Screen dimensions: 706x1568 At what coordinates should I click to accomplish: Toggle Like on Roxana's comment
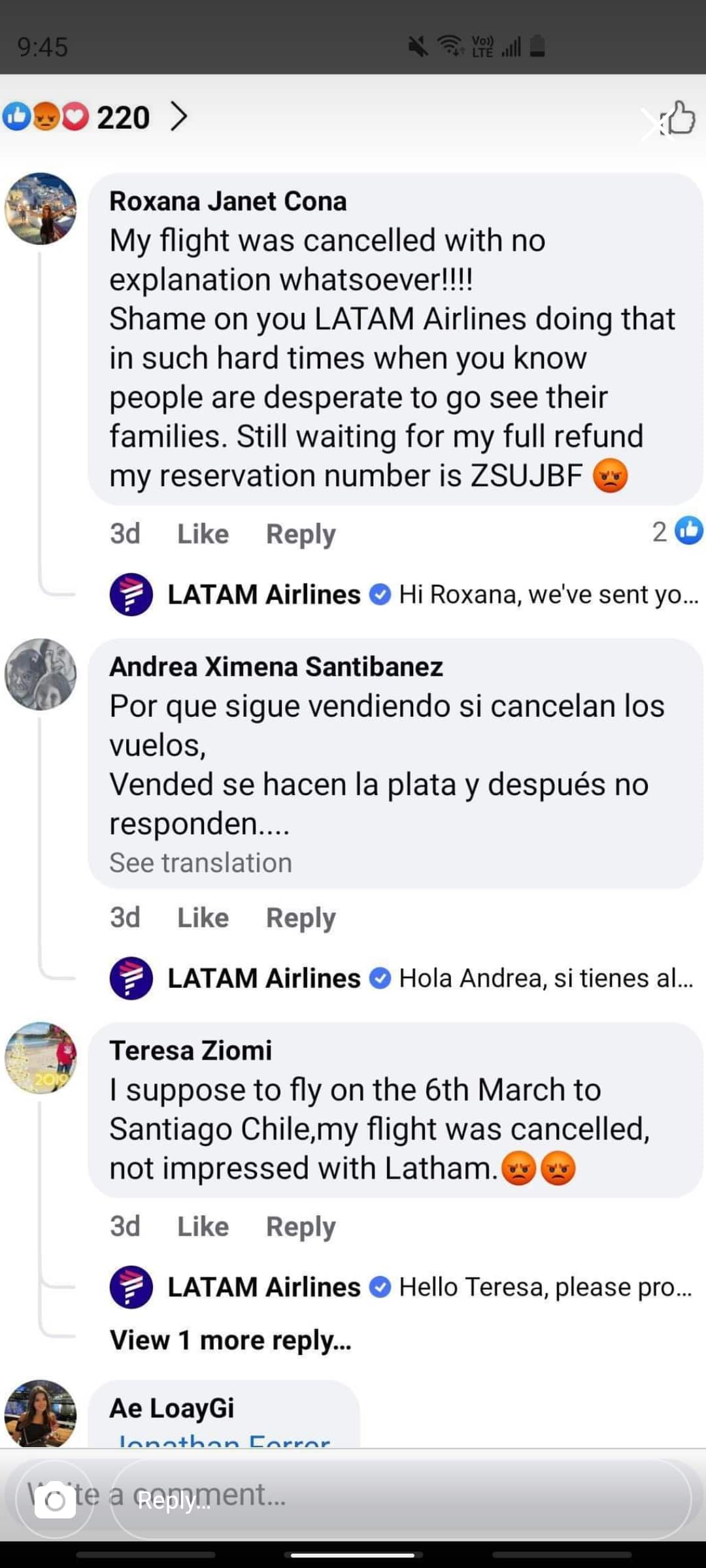201,533
